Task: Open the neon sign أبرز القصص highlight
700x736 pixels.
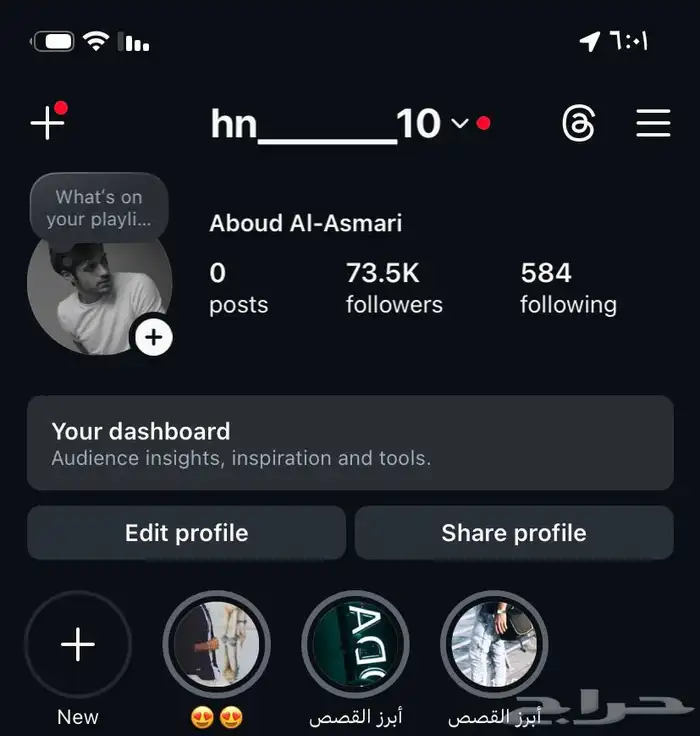Action: (355, 645)
